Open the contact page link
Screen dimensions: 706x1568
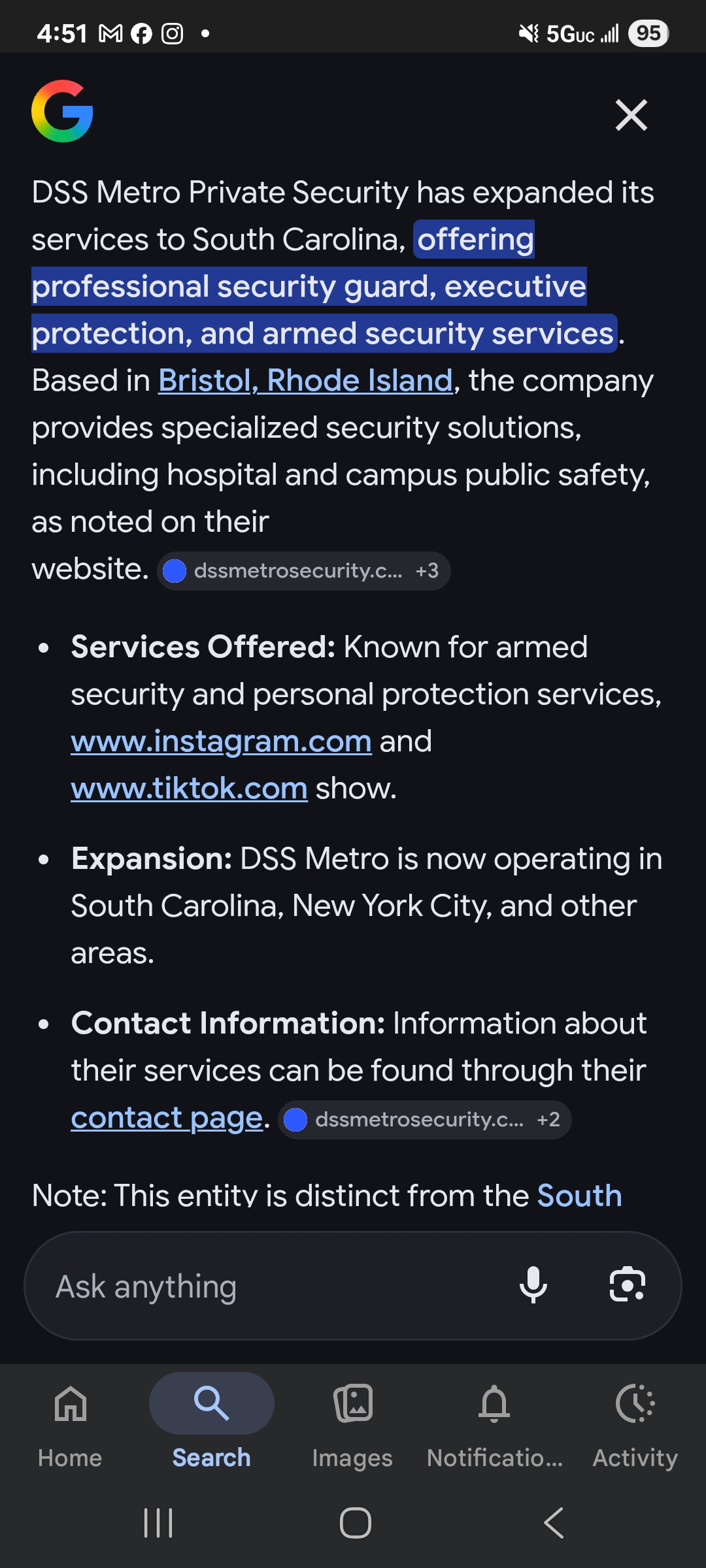[x=167, y=1118]
